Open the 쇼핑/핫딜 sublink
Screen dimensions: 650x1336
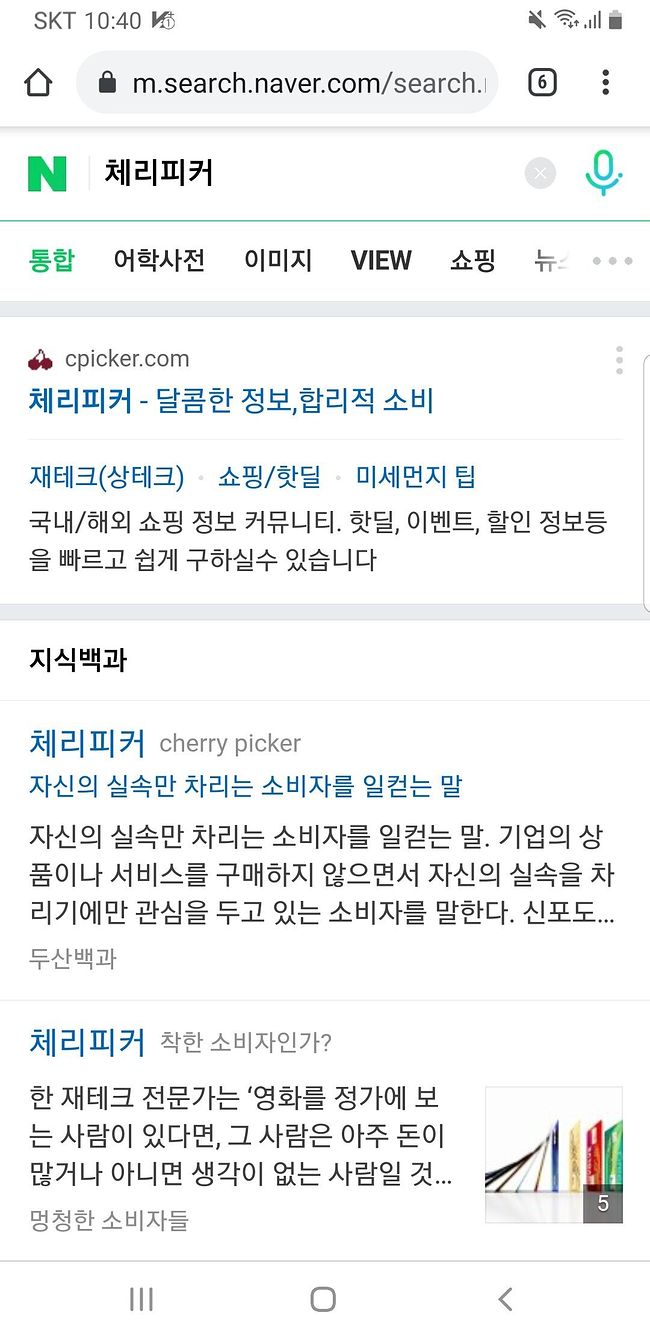coord(270,477)
